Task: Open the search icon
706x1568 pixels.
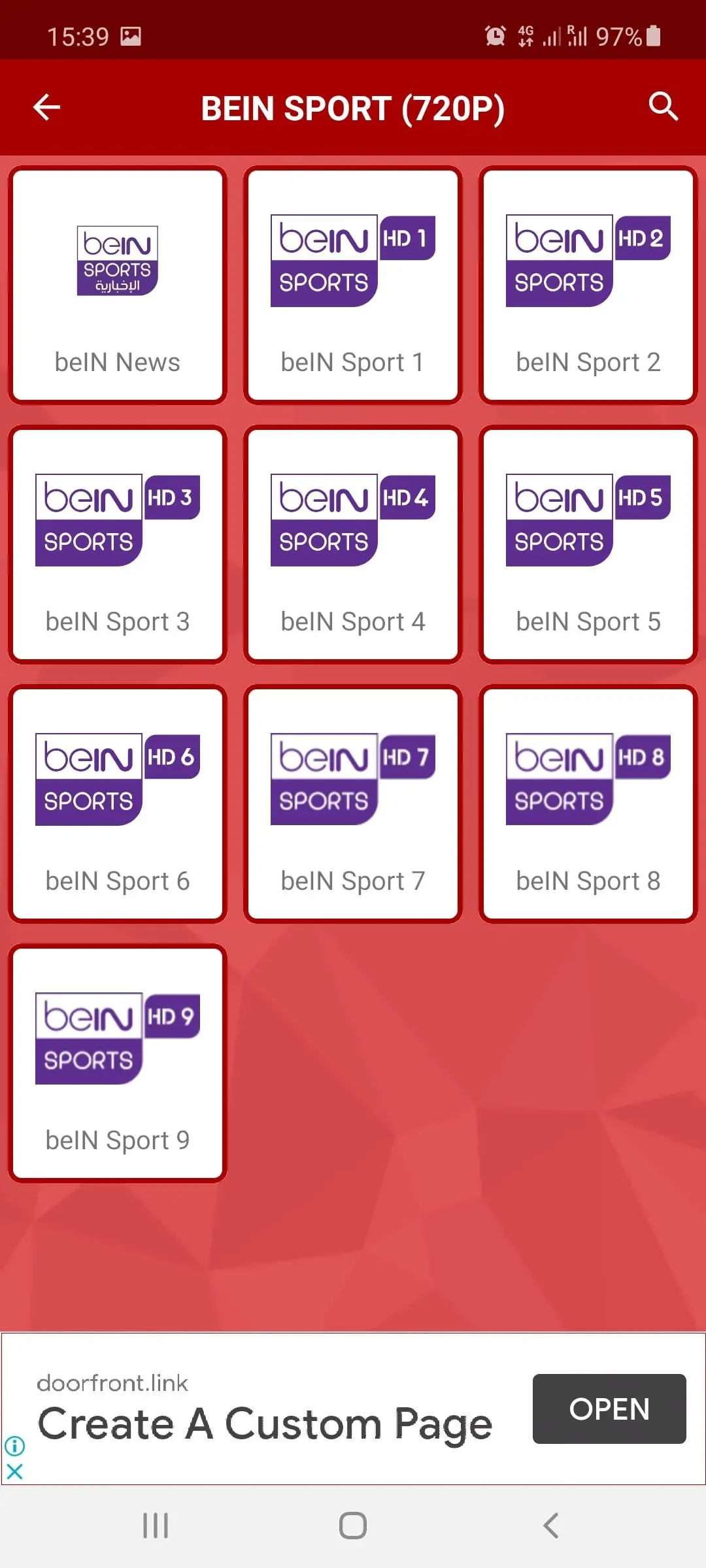Action: coord(663,106)
